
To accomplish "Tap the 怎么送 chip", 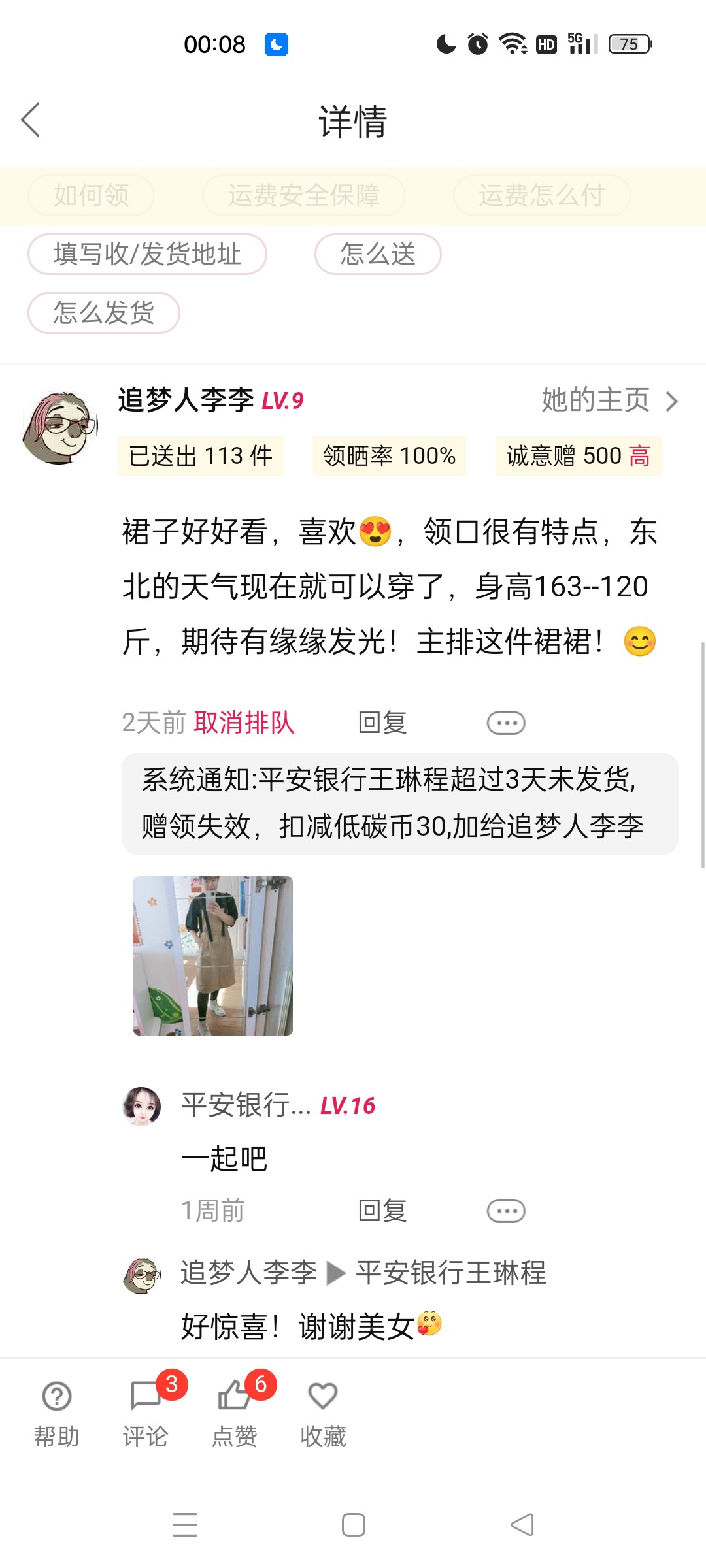I will (378, 254).
